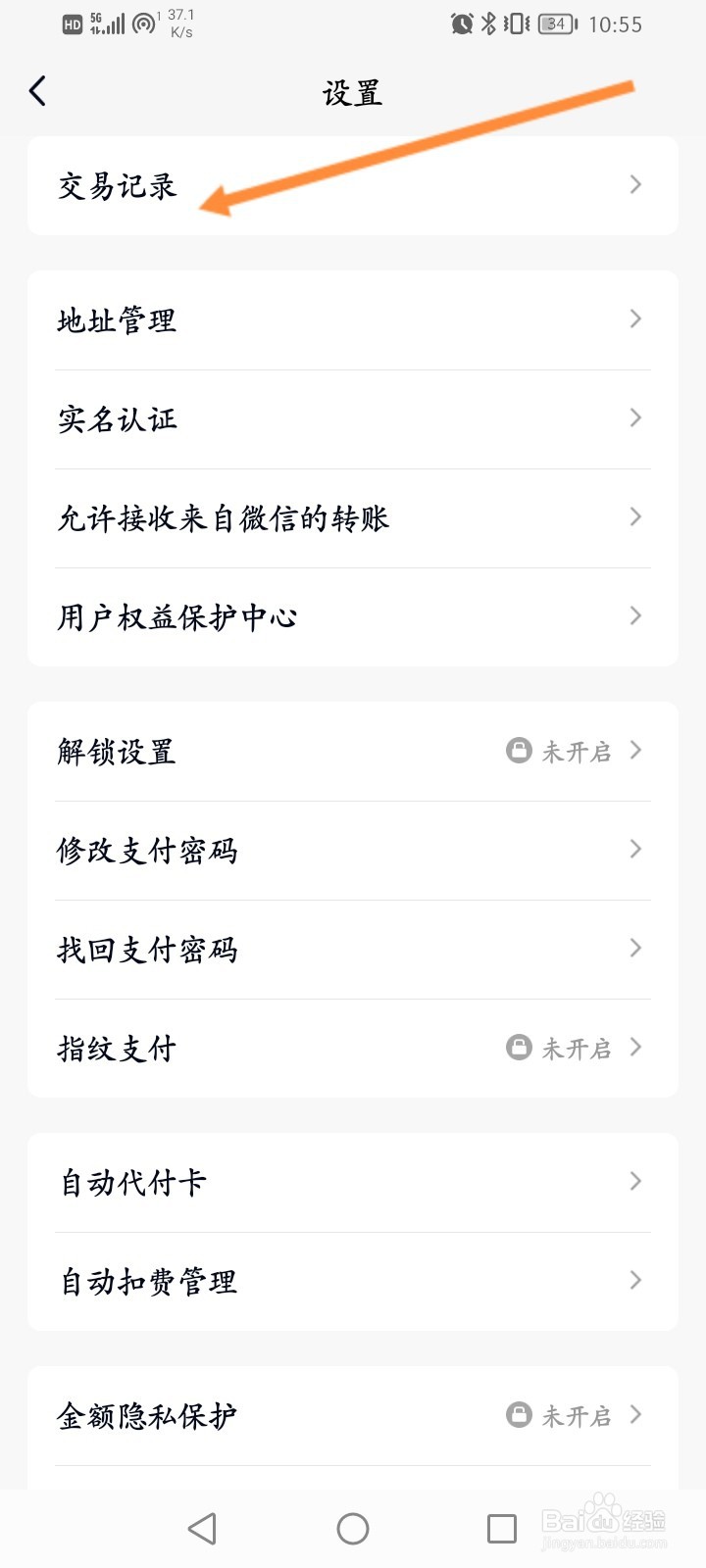Go back using the header arrow
This screenshot has height=1568, width=706.
pyautogui.click(x=37, y=92)
